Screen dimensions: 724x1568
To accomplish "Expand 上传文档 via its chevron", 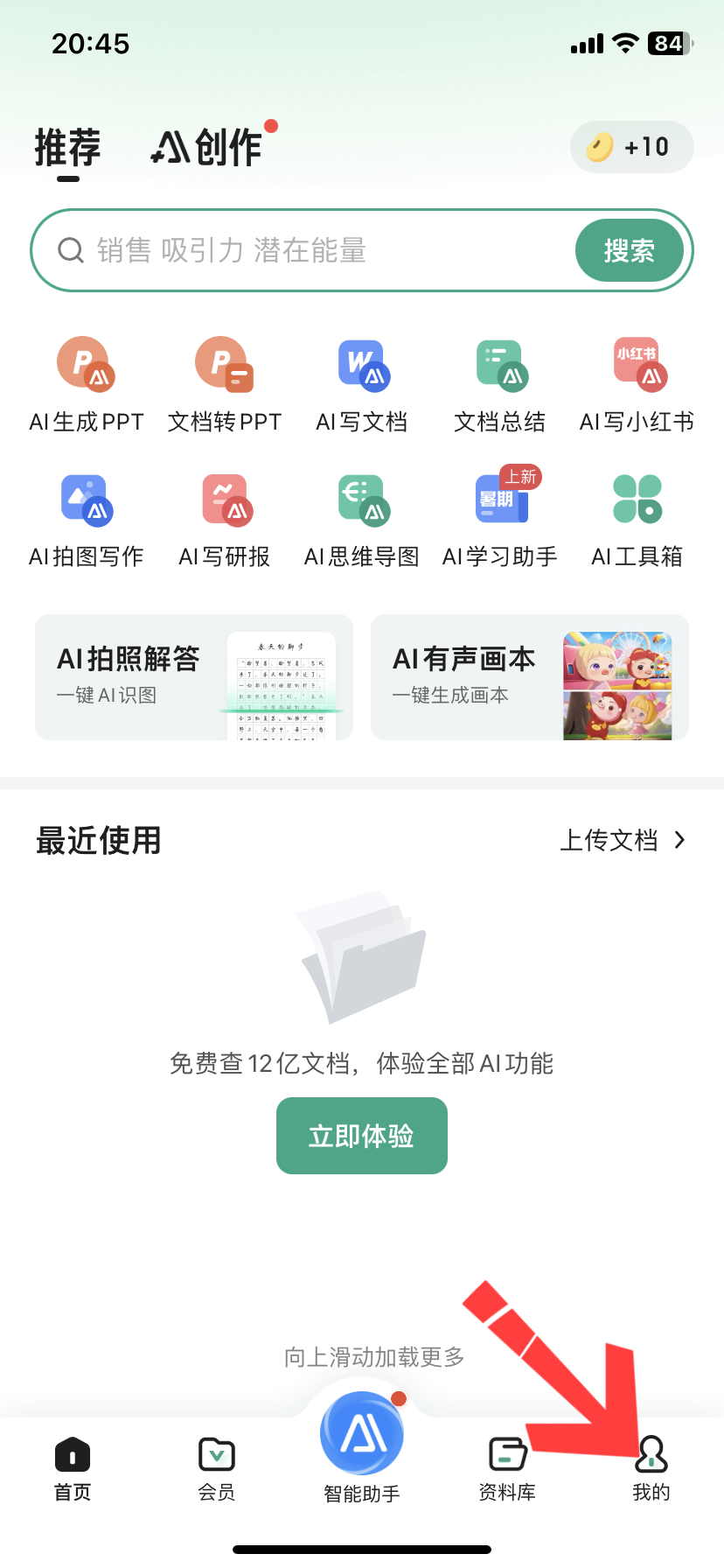I will coord(679,840).
